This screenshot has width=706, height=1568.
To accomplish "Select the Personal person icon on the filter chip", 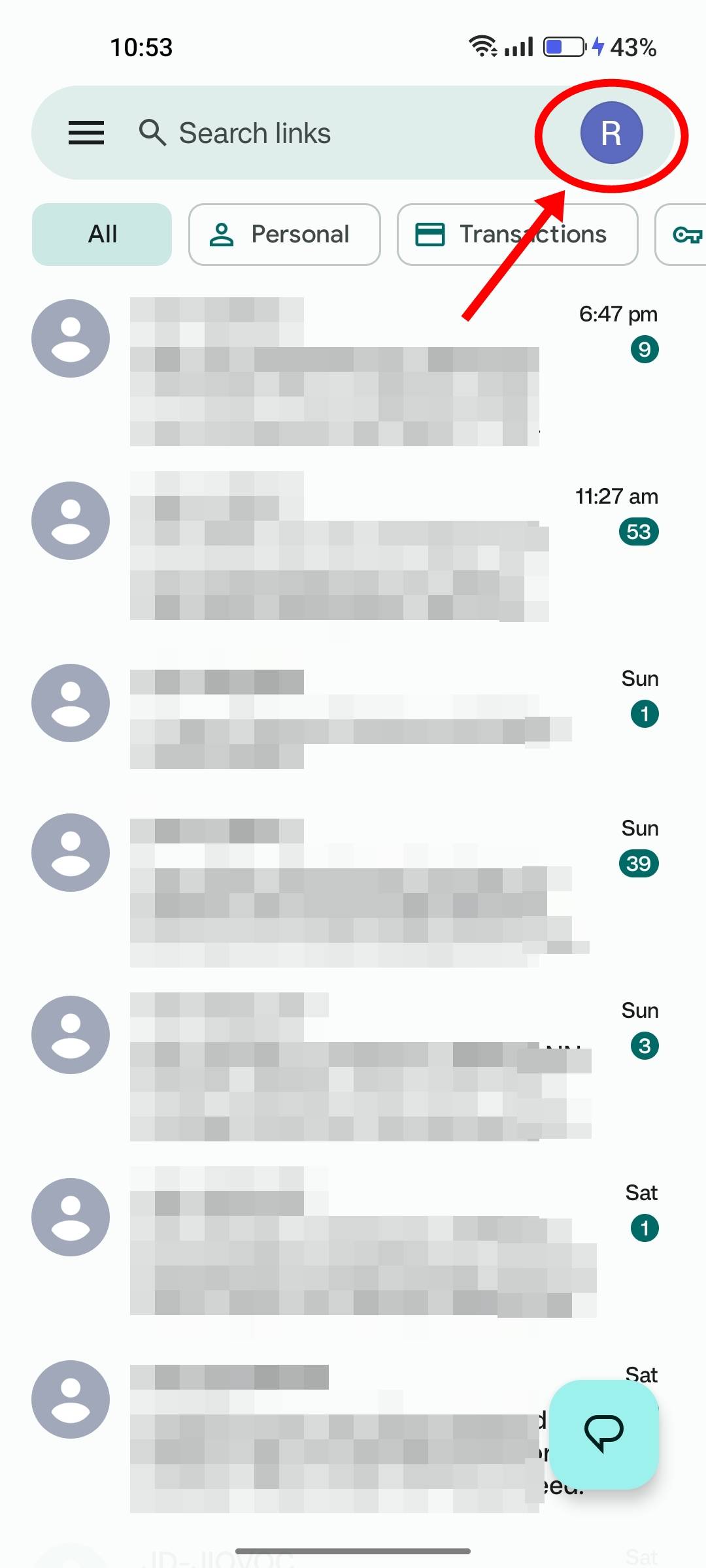I will (x=222, y=234).
